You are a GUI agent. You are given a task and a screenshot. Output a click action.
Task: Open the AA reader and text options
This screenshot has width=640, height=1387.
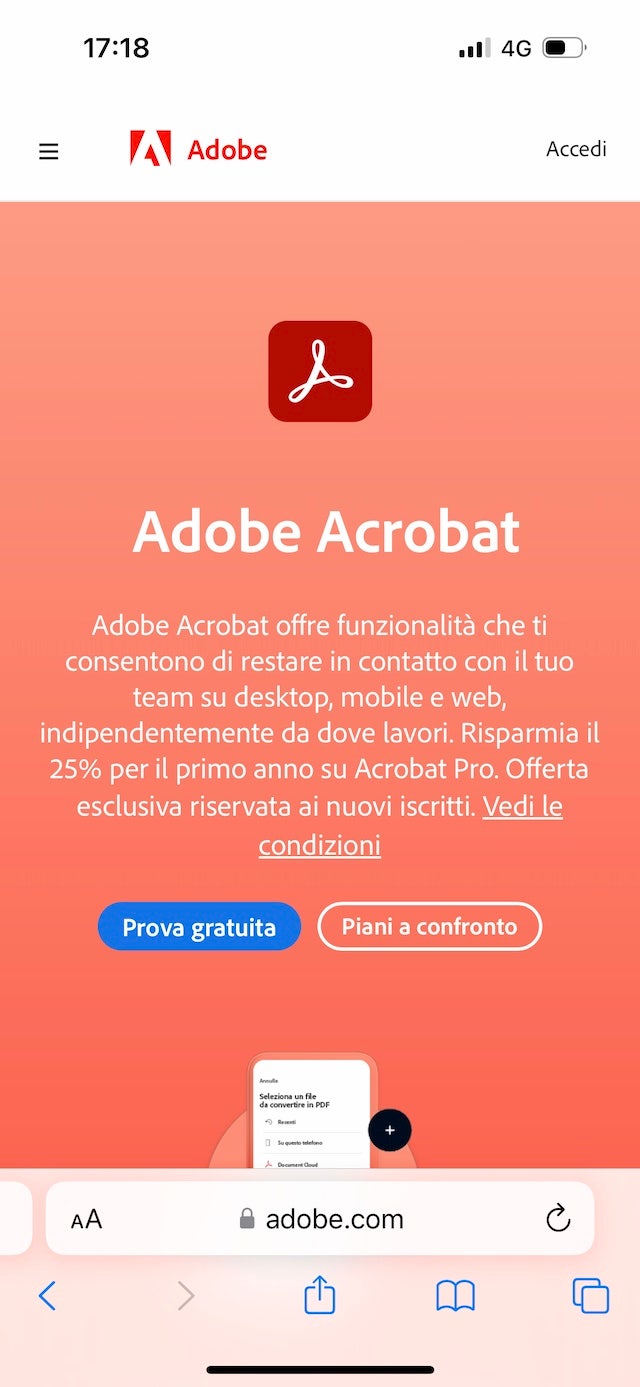point(87,1219)
